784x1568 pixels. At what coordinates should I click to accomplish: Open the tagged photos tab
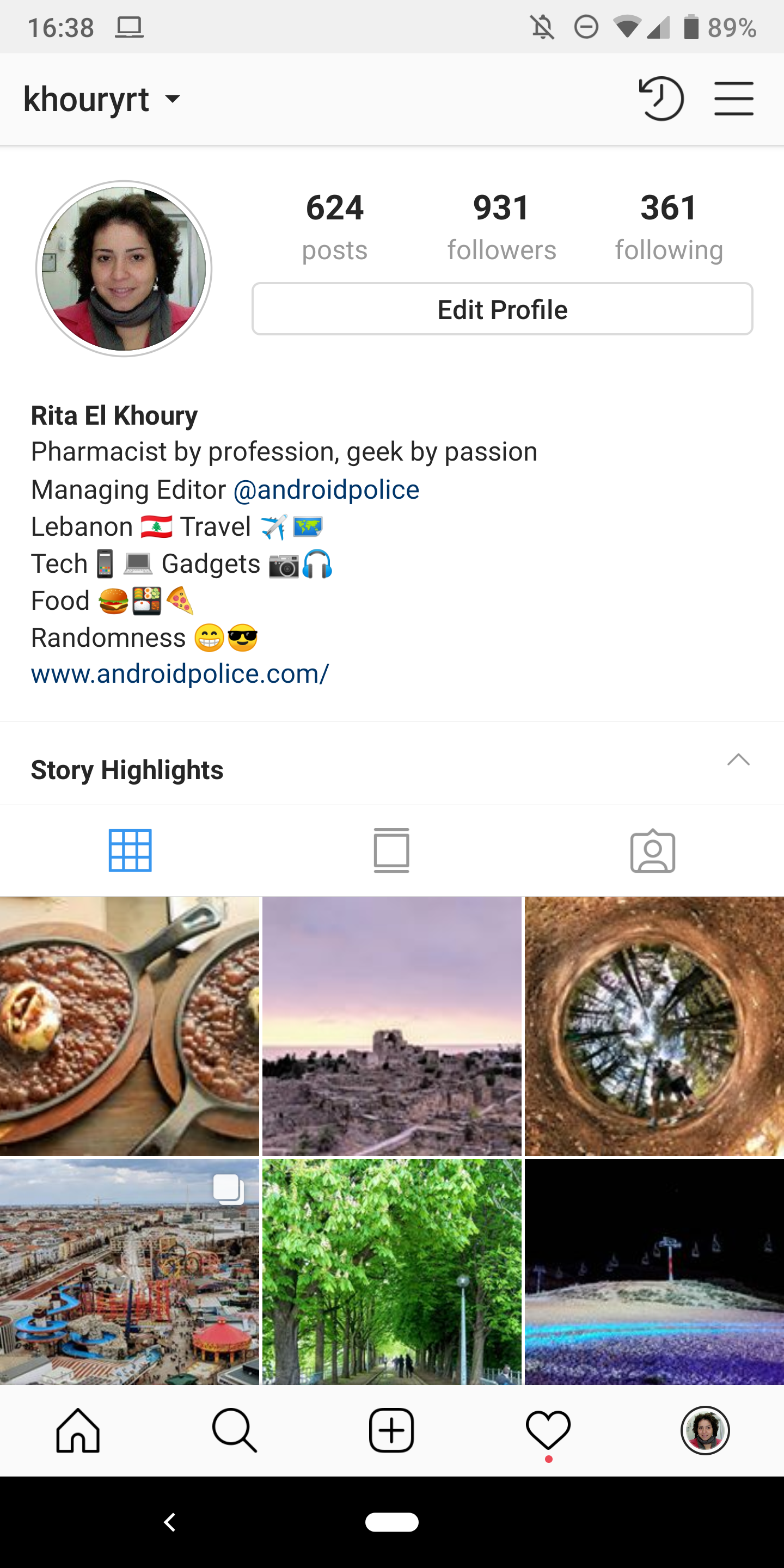pyautogui.click(x=653, y=851)
